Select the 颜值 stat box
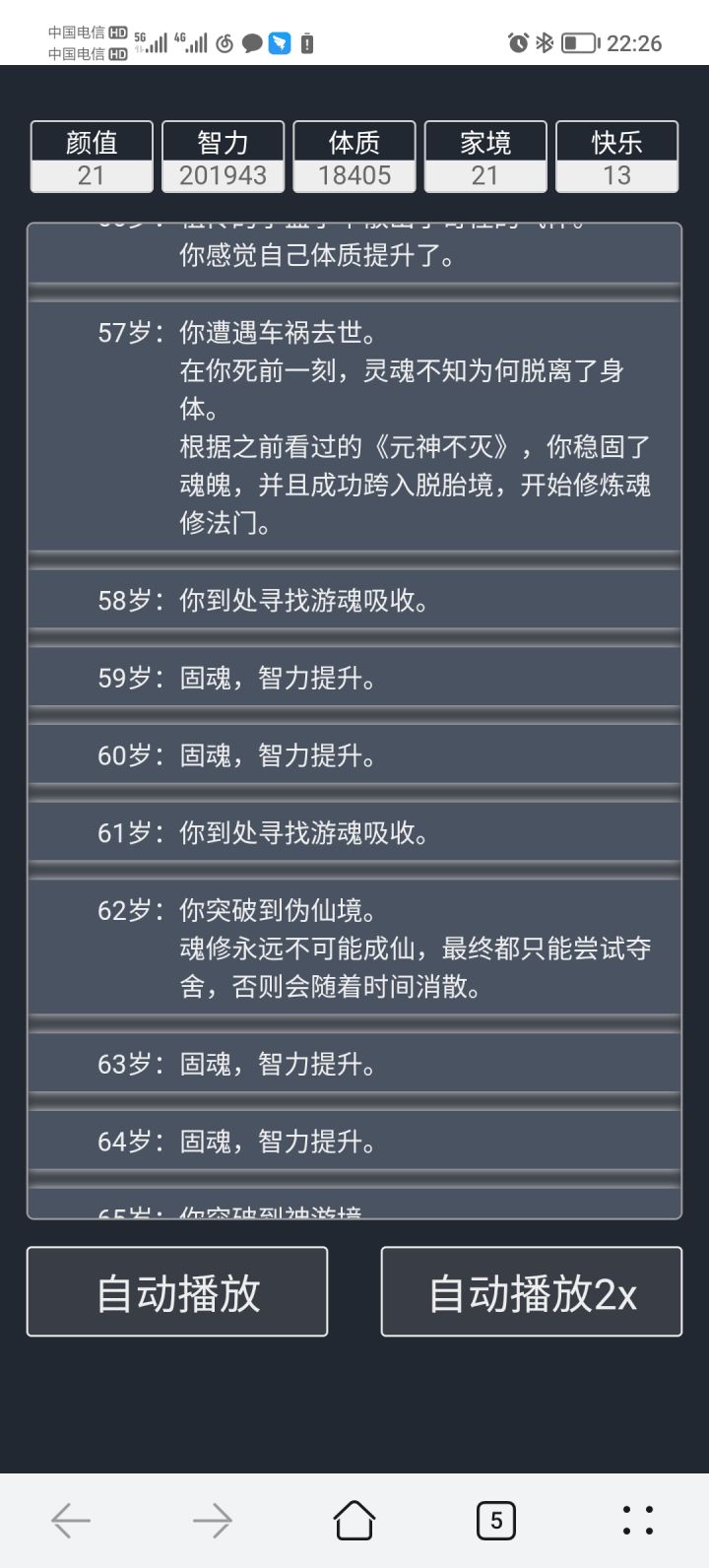Screen dimensions: 709x1568 [x=91, y=157]
